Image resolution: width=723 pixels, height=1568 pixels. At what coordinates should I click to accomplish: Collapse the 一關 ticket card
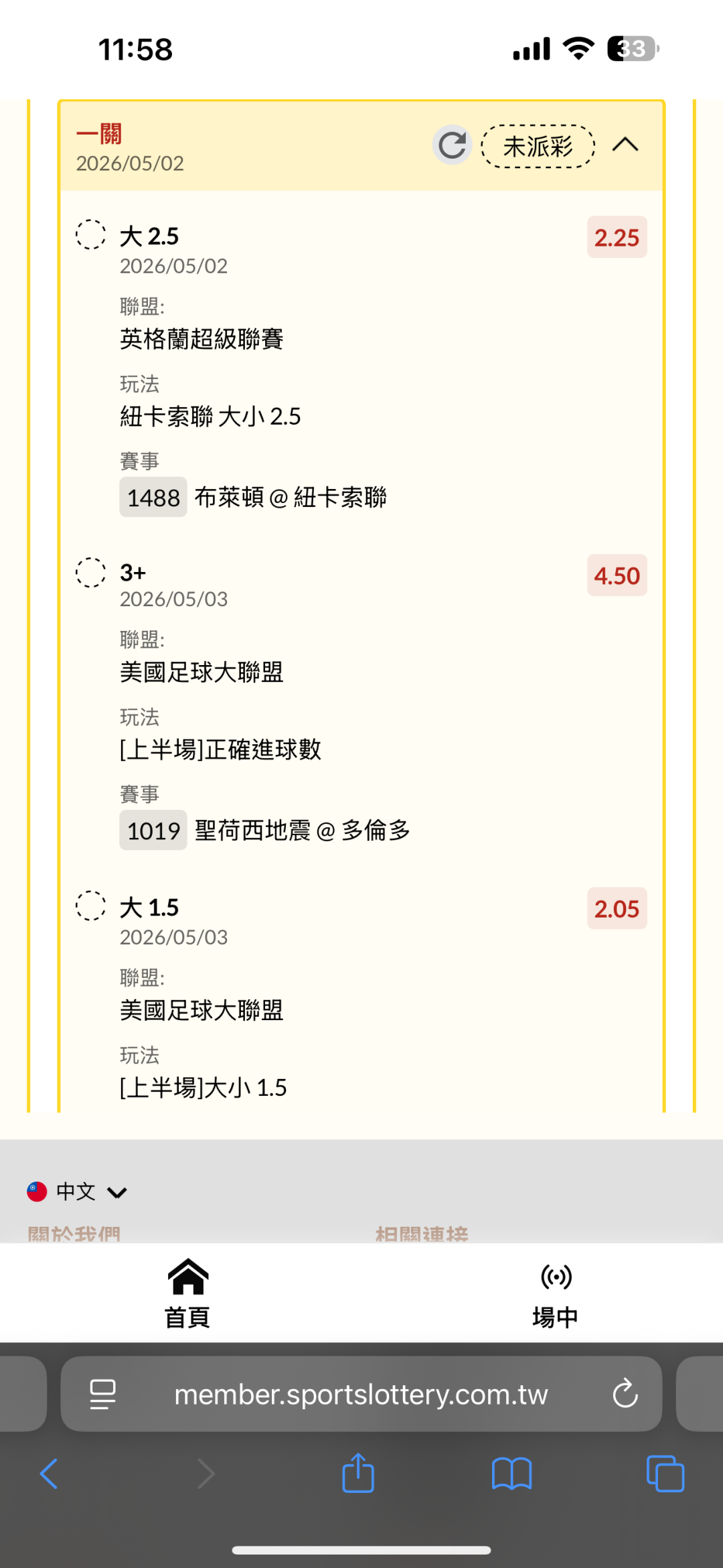coord(625,145)
